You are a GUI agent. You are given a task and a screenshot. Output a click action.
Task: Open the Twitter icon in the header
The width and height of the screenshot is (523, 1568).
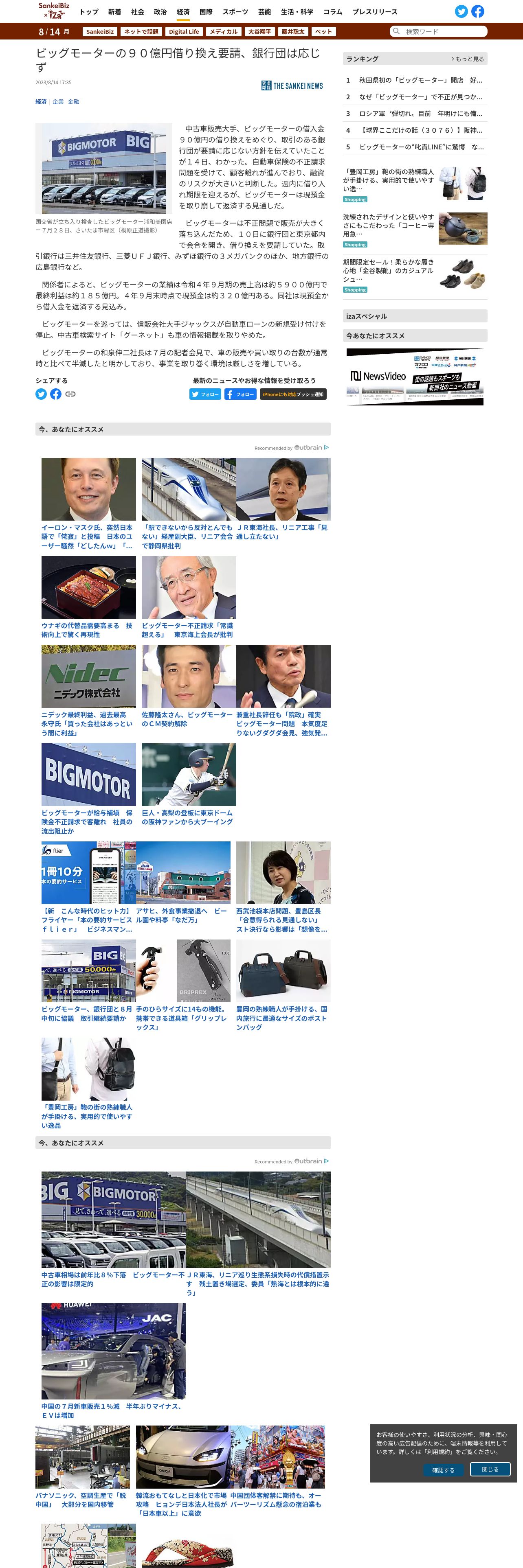pyautogui.click(x=461, y=11)
